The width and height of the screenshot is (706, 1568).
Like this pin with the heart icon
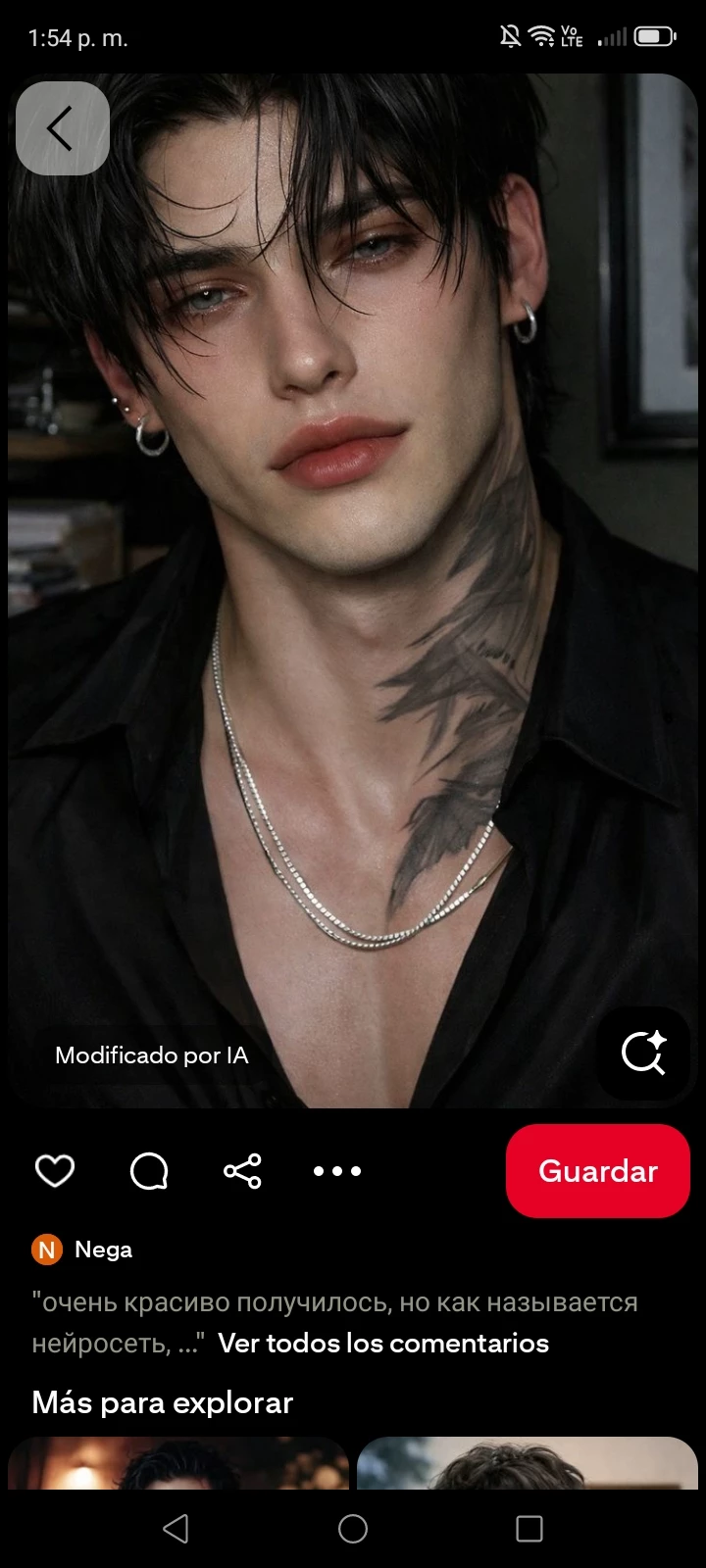click(x=55, y=1170)
